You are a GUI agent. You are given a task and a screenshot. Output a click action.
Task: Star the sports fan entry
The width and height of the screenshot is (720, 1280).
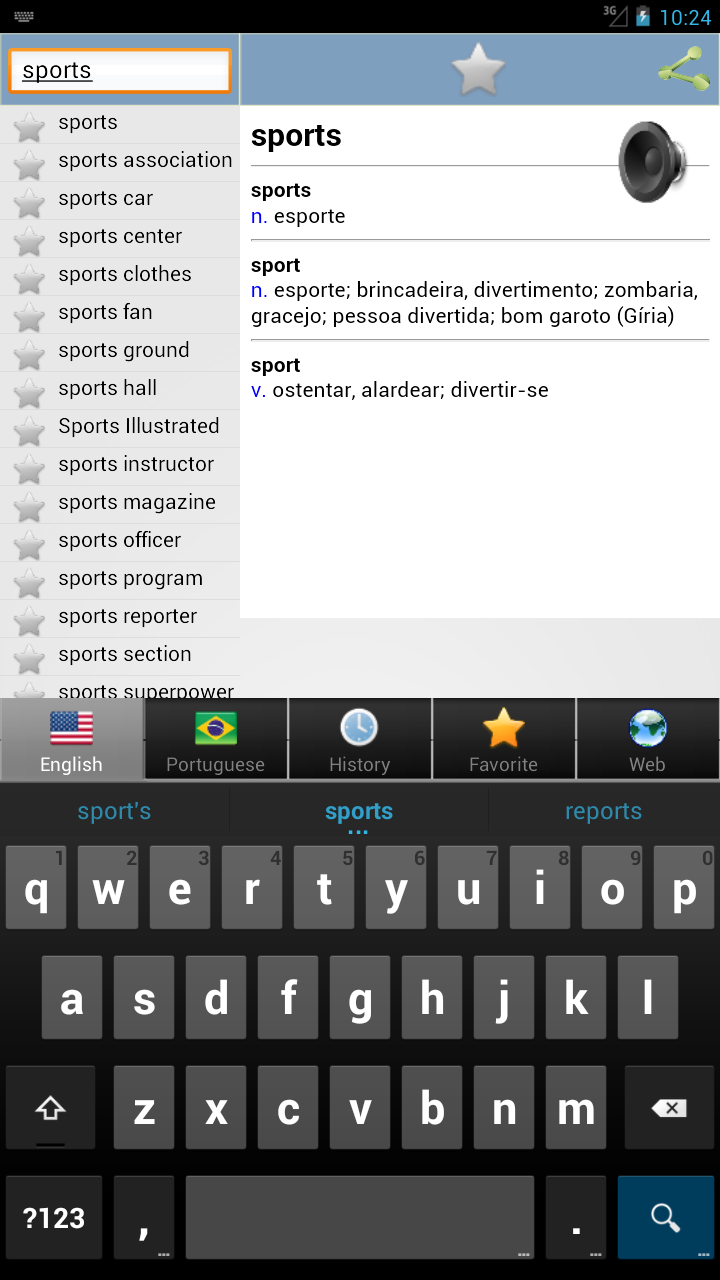(x=30, y=316)
